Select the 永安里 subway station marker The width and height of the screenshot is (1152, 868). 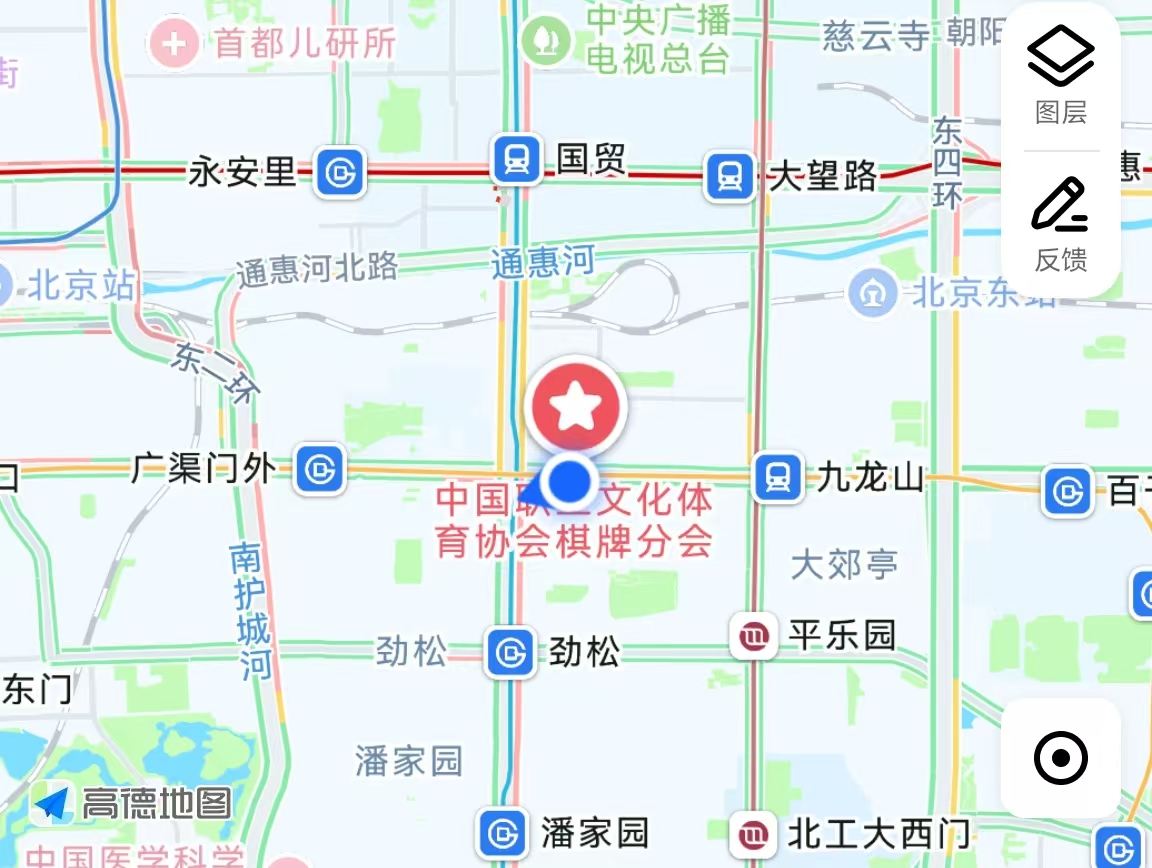click(x=341, y=174)
